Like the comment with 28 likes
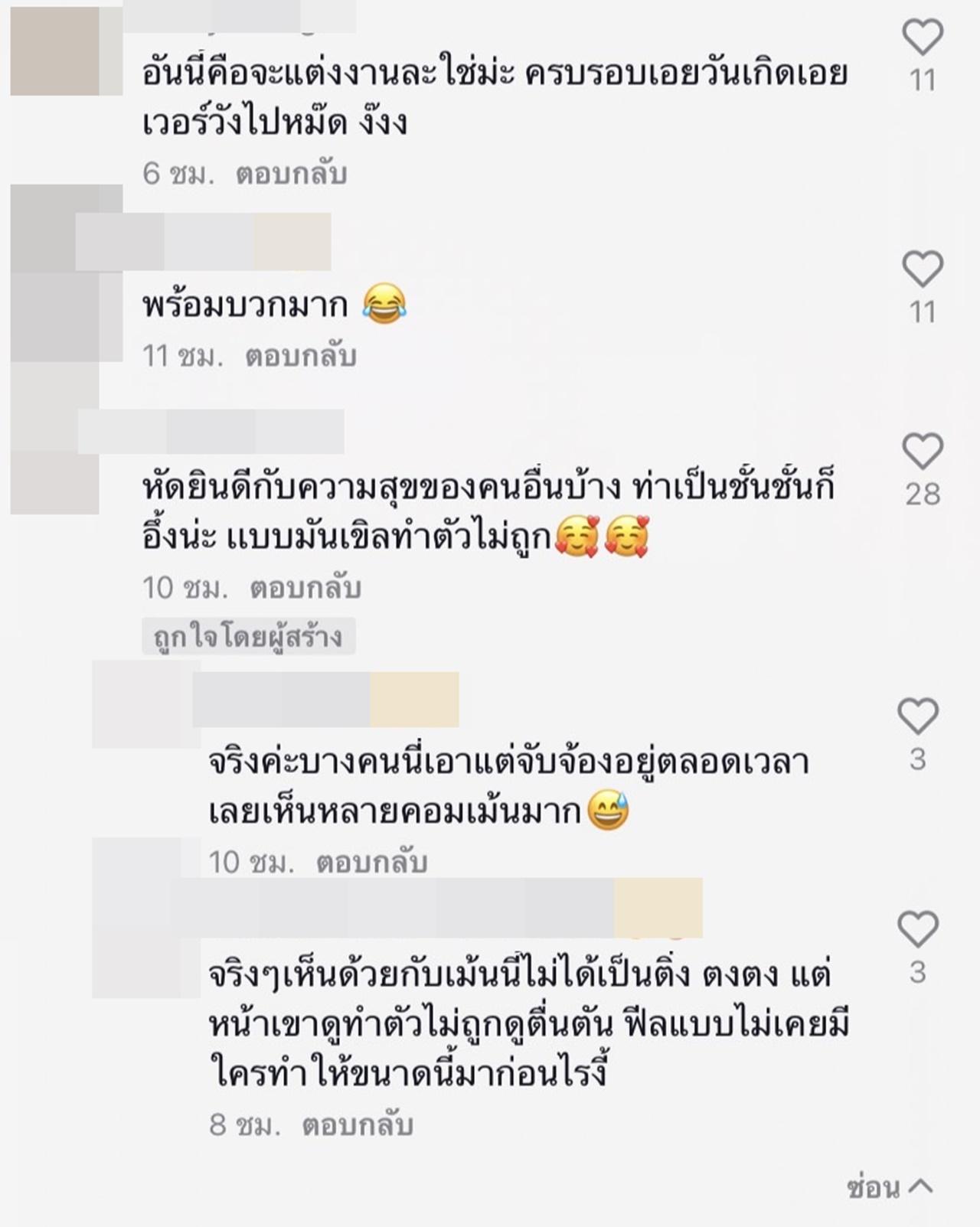980x1227 pixels. pyautogui.click(x=922, y=451)
